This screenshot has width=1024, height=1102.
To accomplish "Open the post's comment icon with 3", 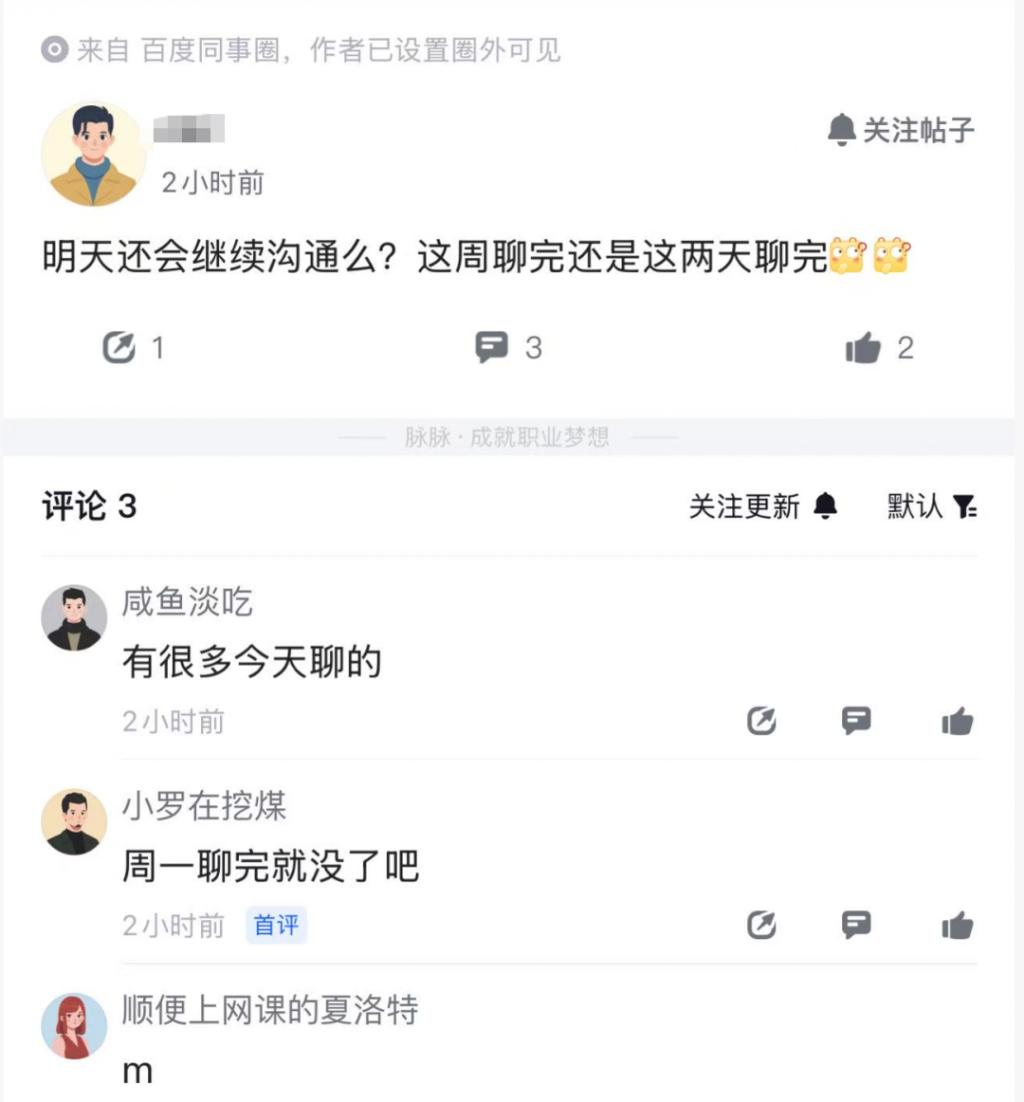I will pyautogui.click(x=491, y=348).
